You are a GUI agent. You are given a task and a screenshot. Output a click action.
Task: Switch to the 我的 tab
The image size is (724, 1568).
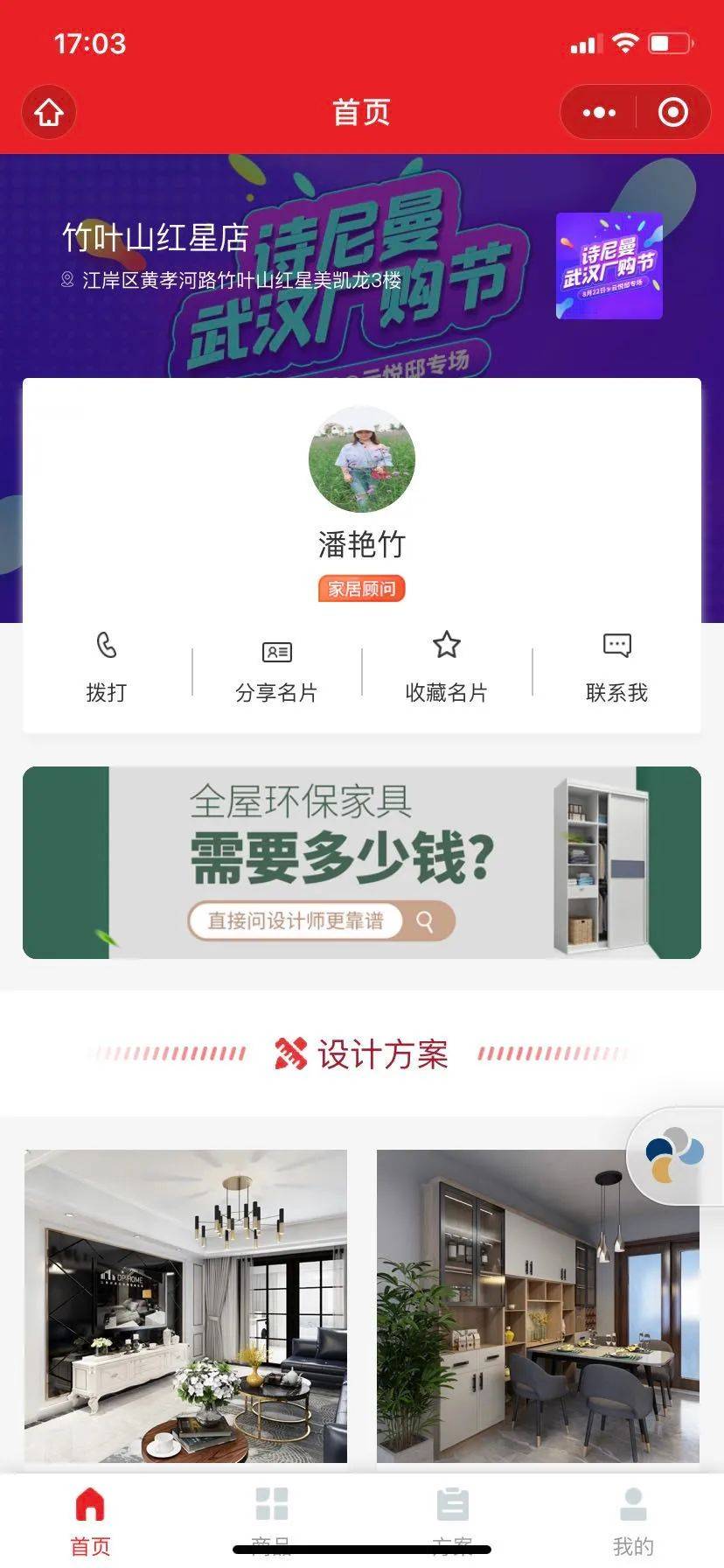point(633,1518)
